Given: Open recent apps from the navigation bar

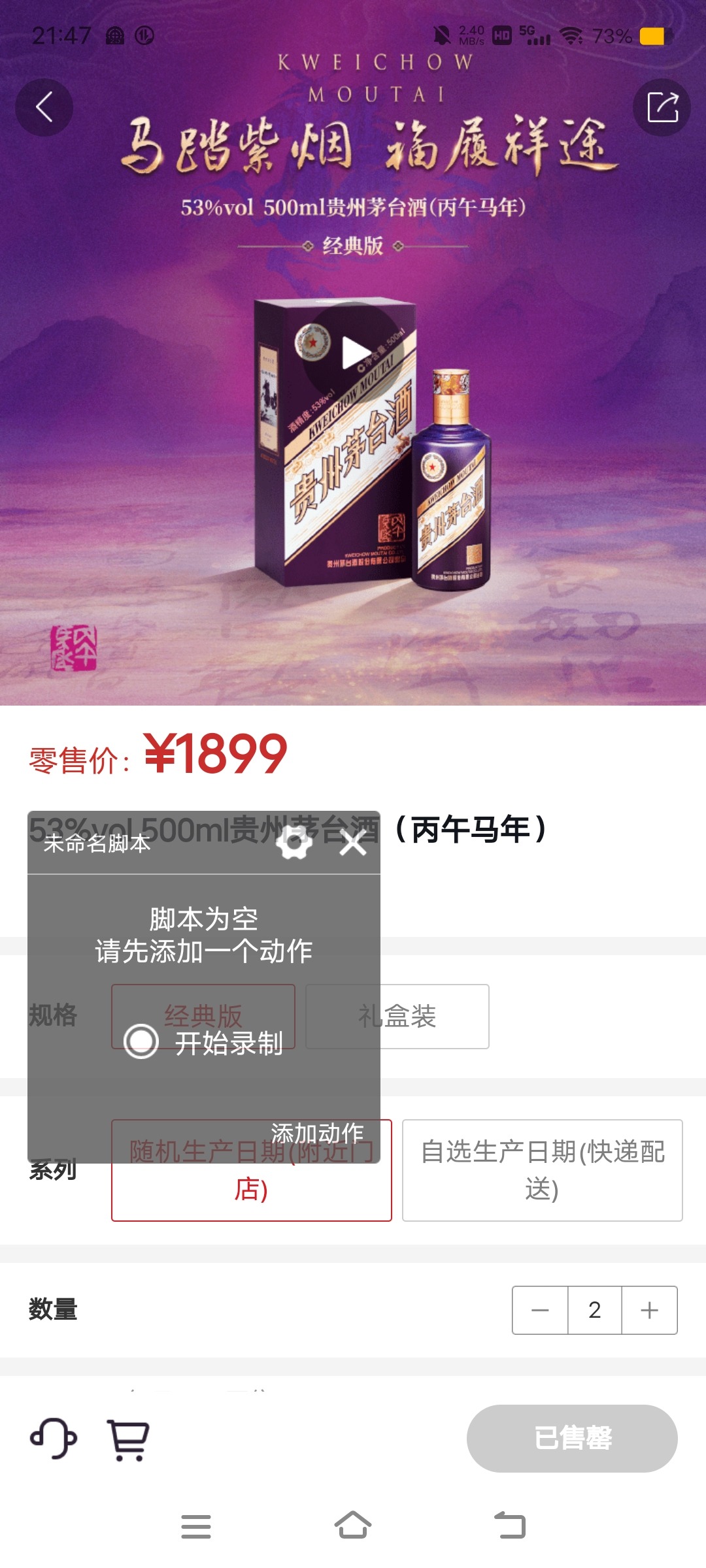Looking at the screenshot, I should pyautogui.click(x=195, y=1526).
